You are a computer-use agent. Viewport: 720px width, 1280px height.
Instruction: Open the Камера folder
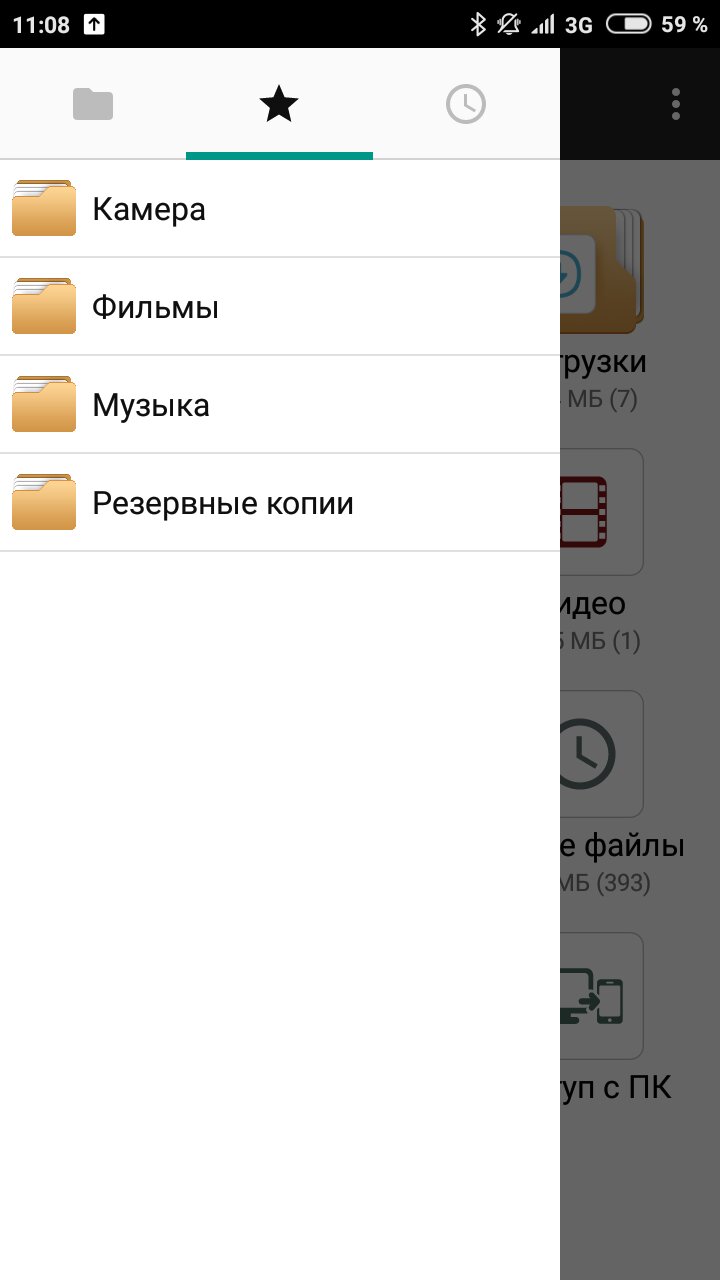279,209
